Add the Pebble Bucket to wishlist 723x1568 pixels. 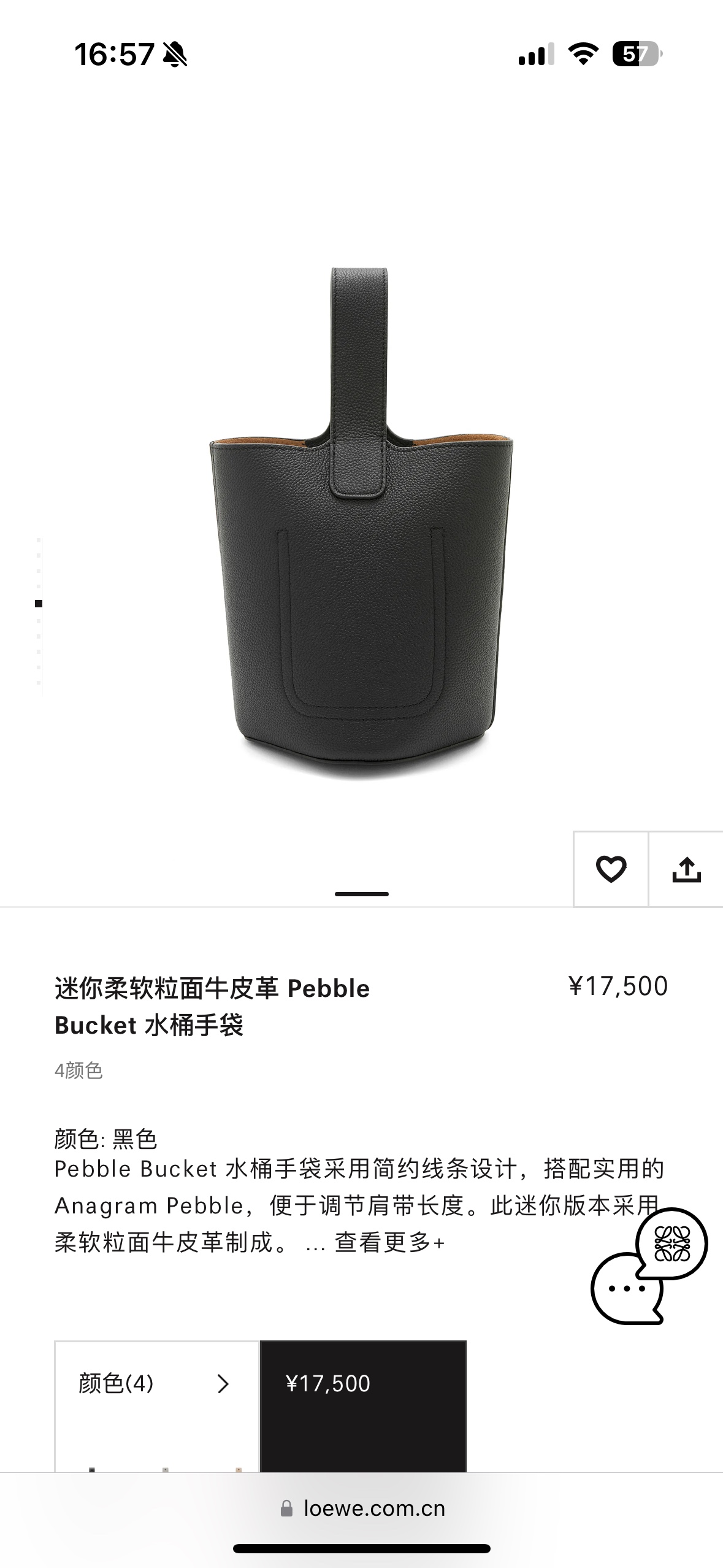tap(611, 869)
